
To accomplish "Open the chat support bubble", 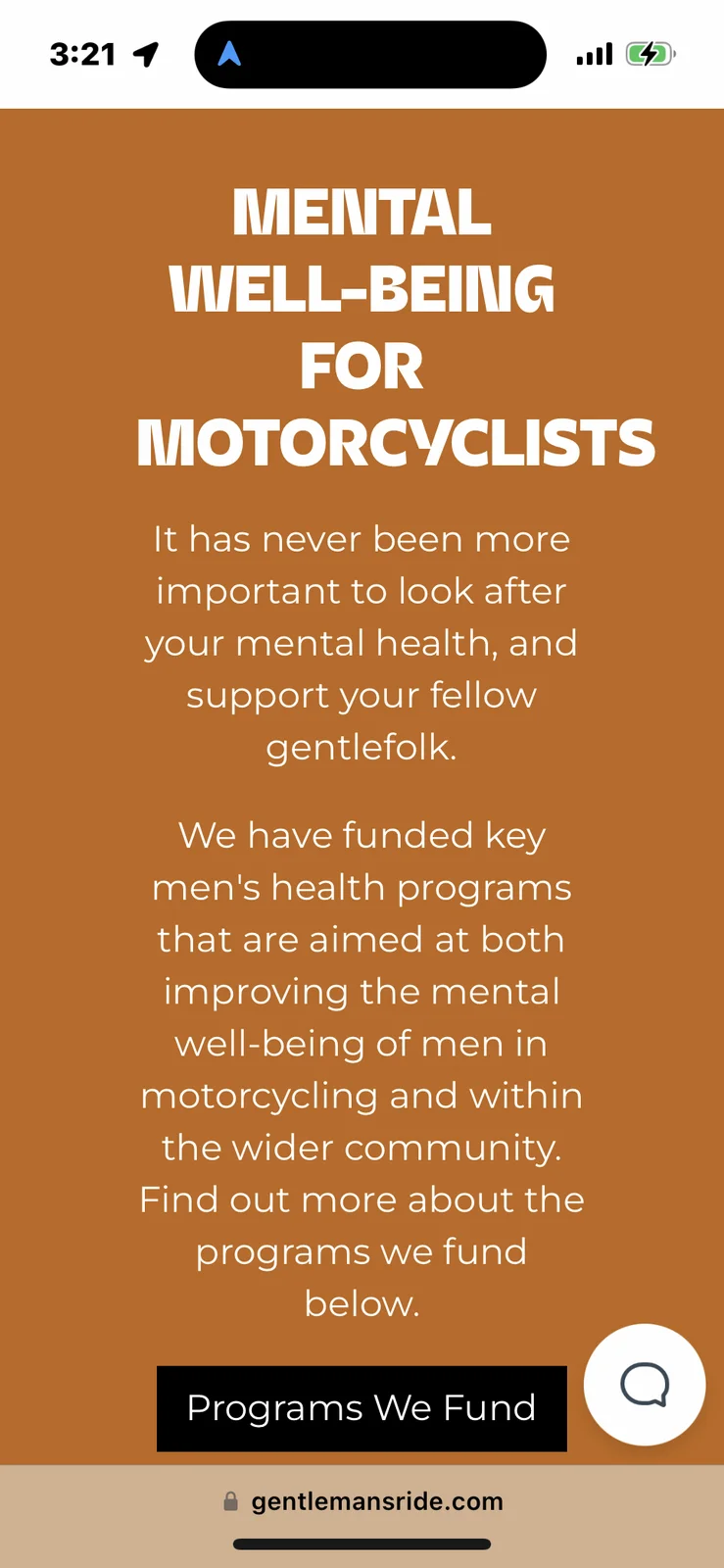I will pyautogui.click(x=644, y=1384).
